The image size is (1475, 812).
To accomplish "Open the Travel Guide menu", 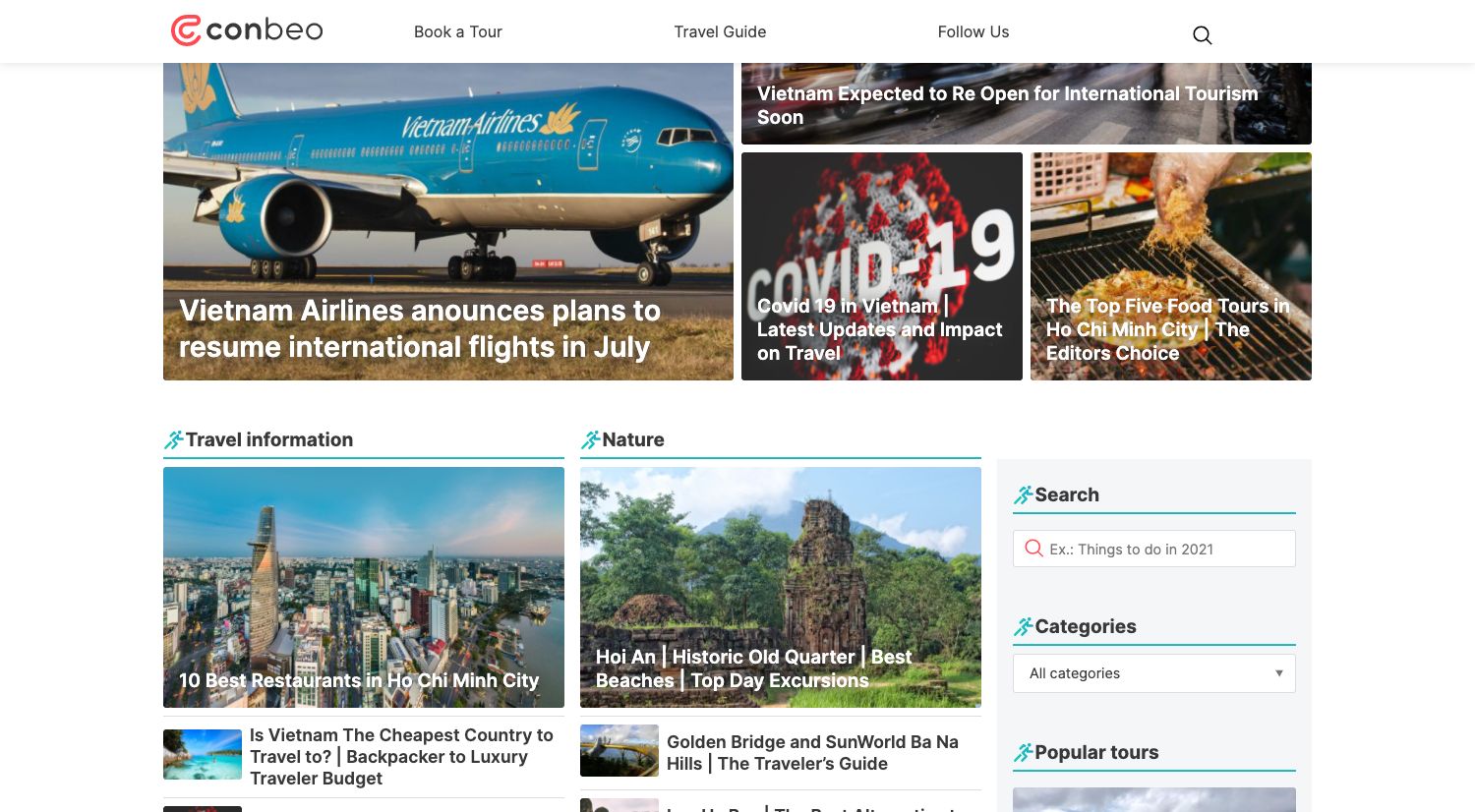I will point(719,31).
